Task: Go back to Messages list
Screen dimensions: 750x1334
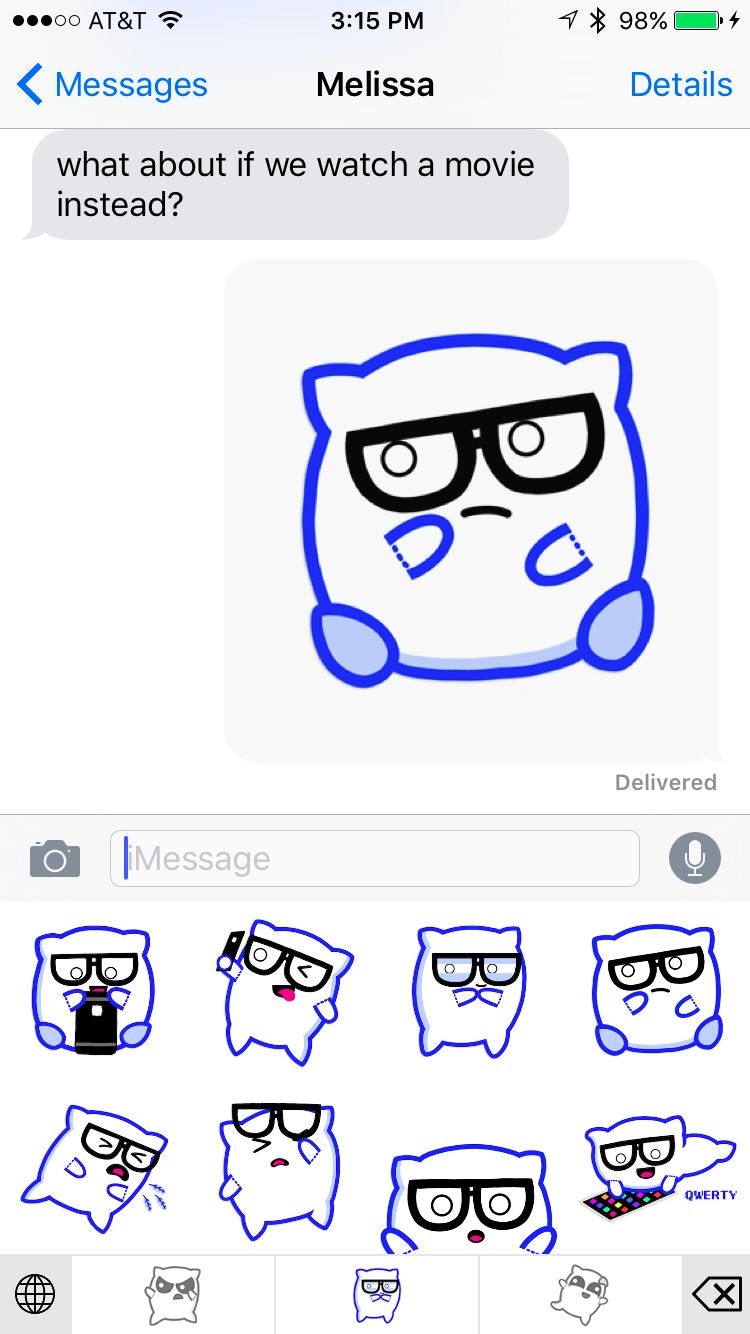Action: 112,85
